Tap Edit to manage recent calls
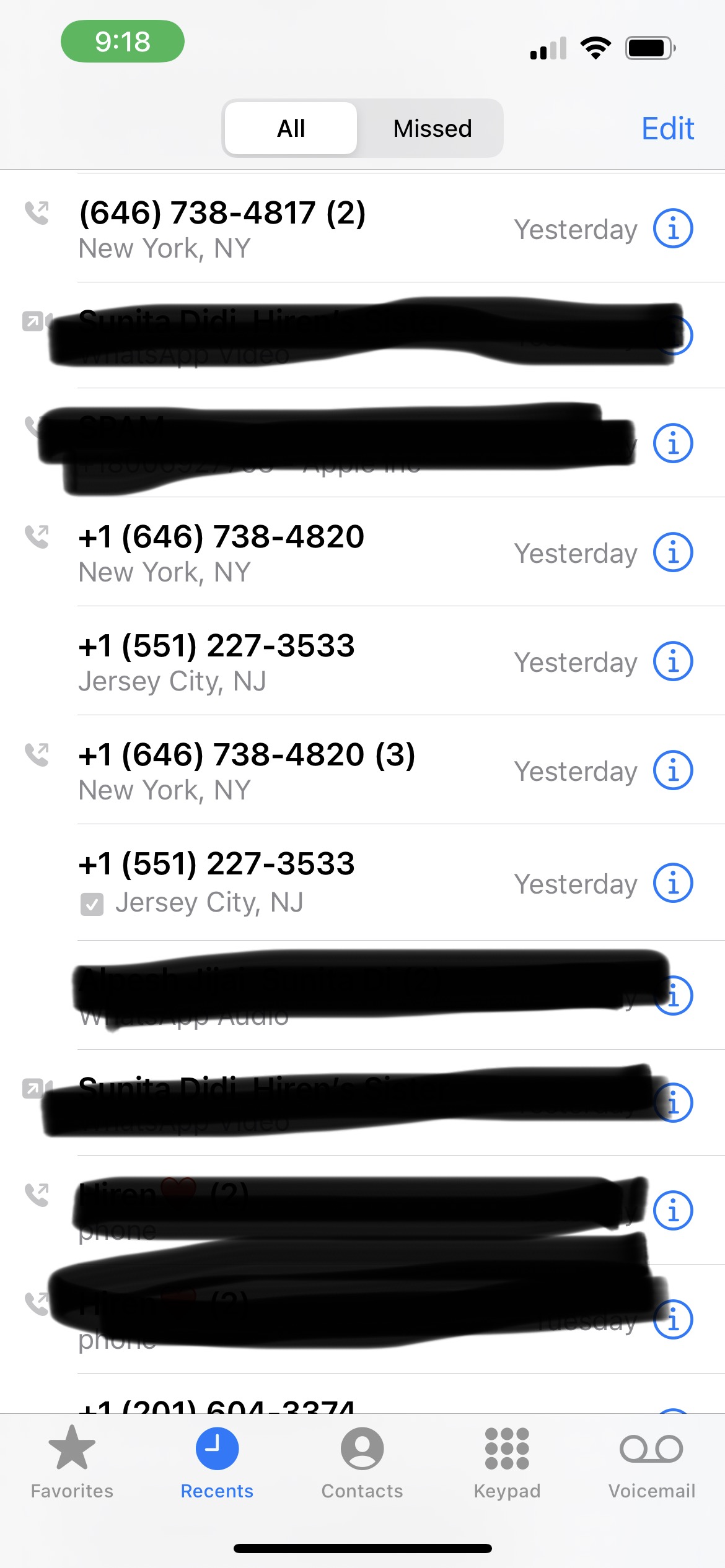725x1568 pixels. 667,129
